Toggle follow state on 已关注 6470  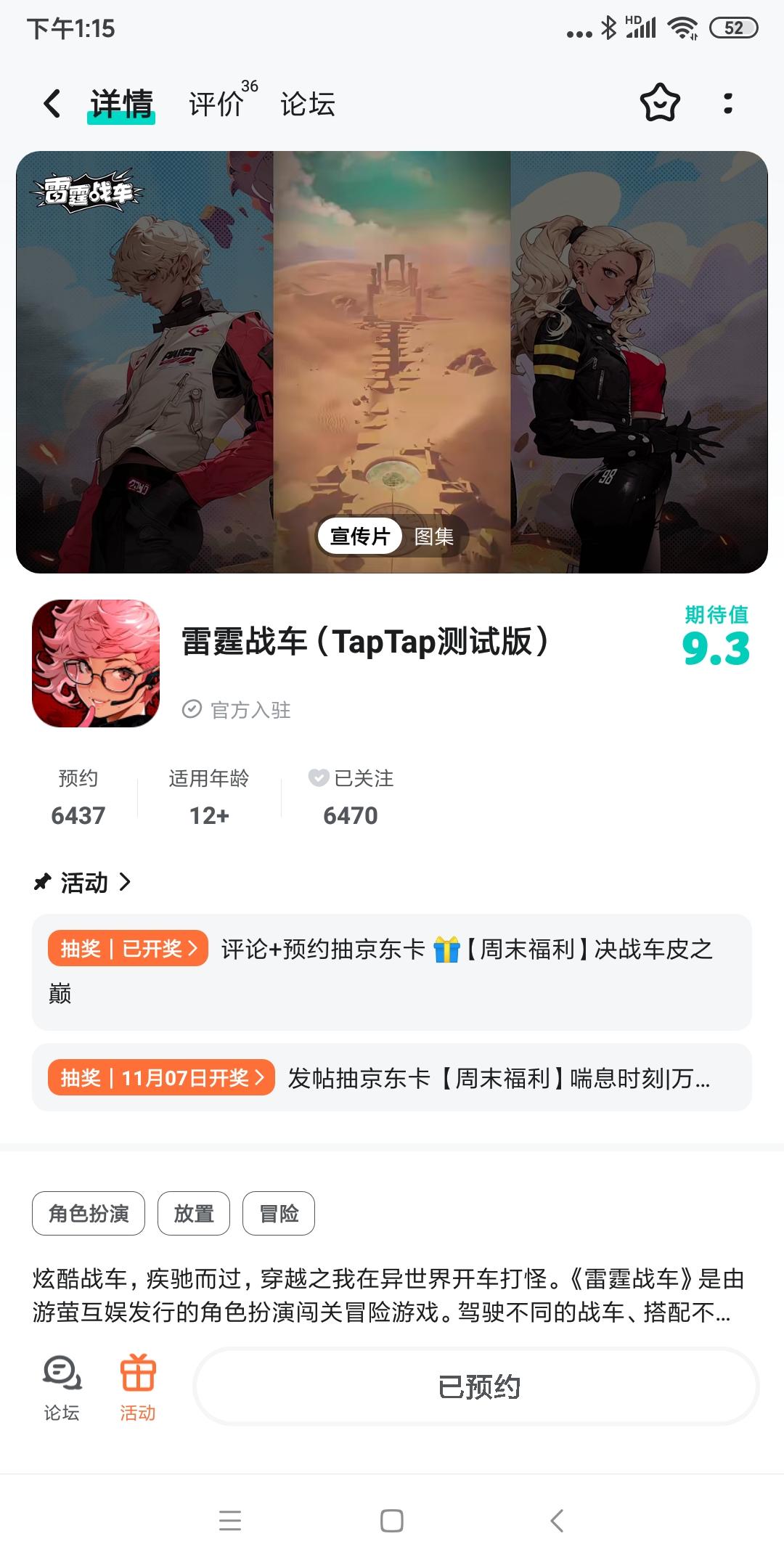(x=348, y=796)
